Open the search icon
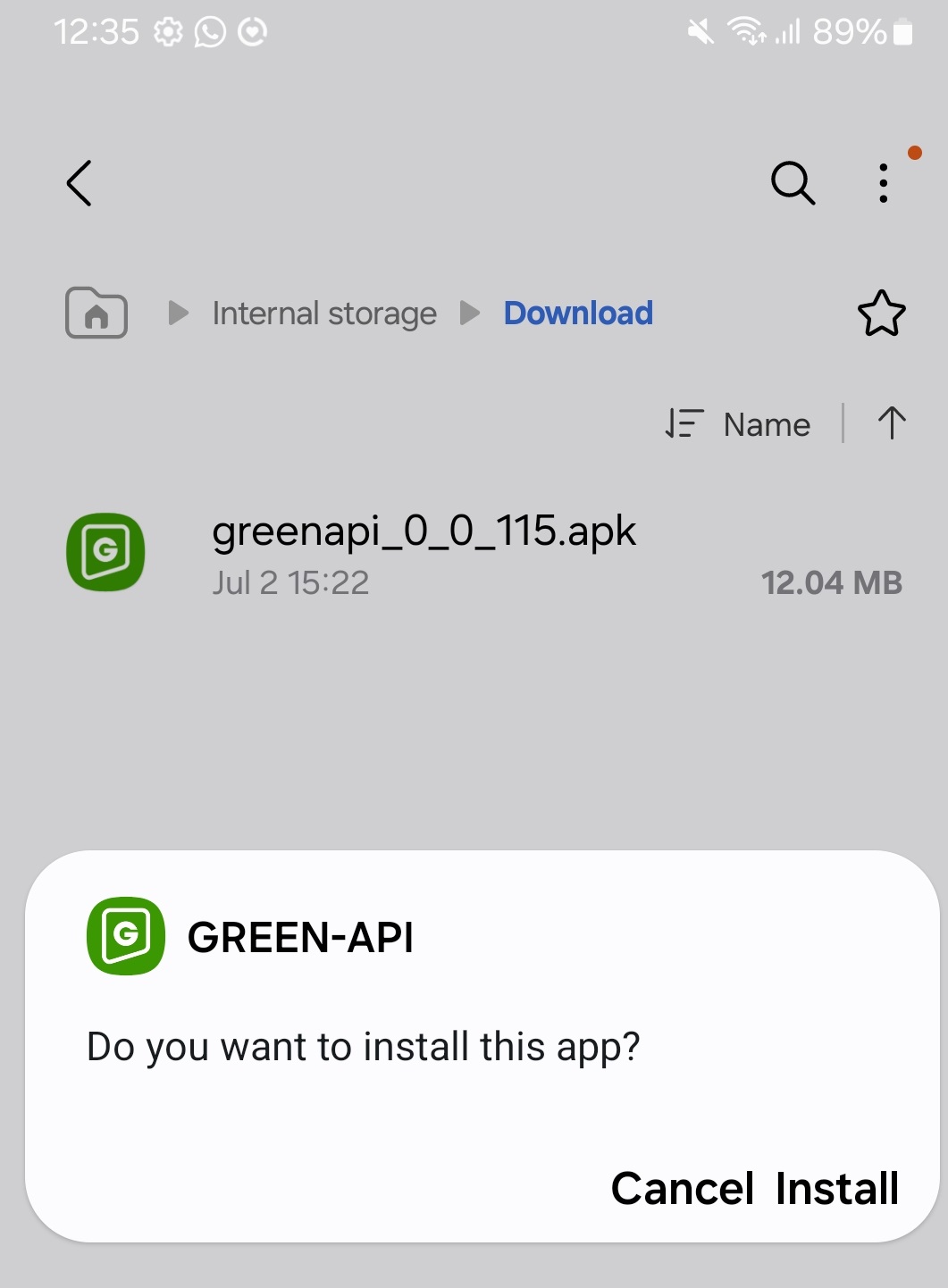 792,183
